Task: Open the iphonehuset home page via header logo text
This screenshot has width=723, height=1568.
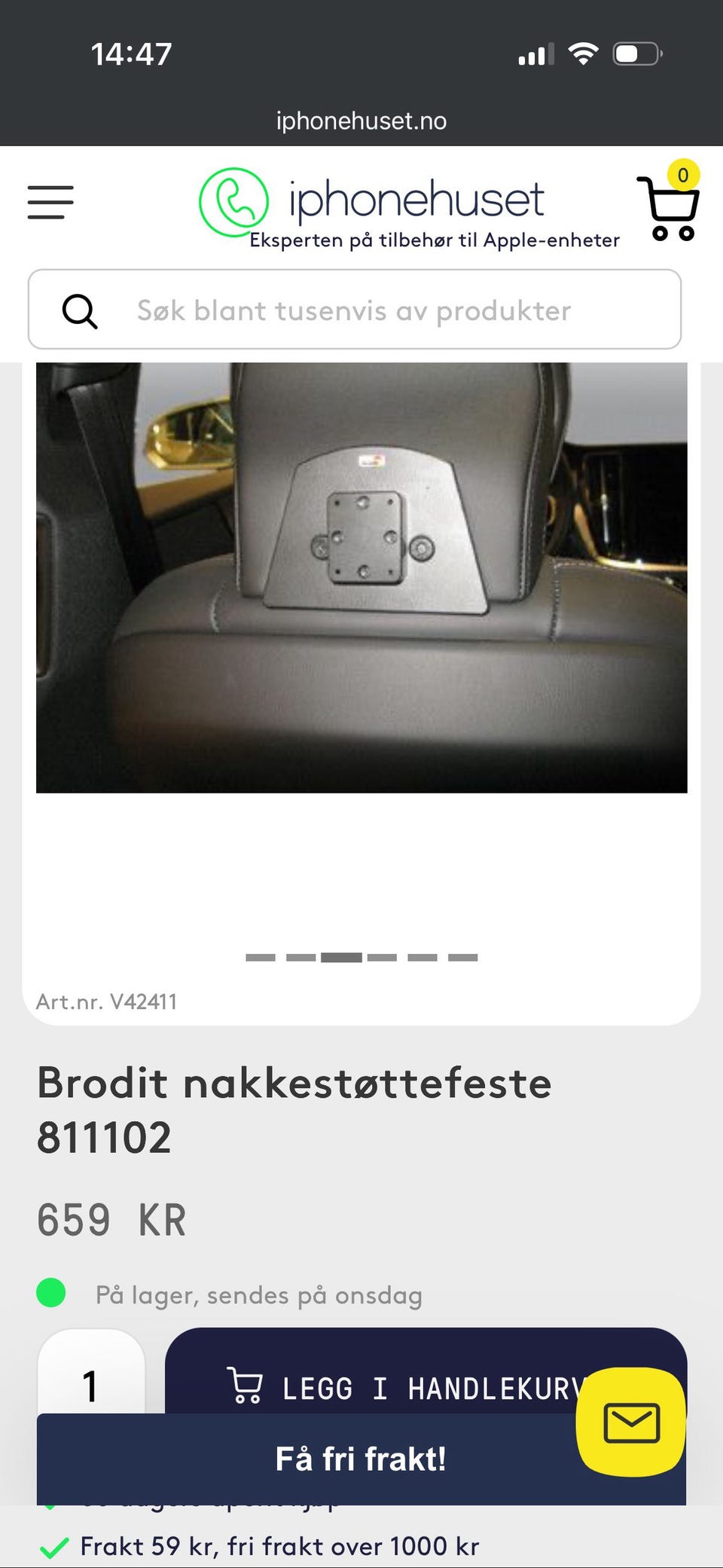Action: (415, 198)
